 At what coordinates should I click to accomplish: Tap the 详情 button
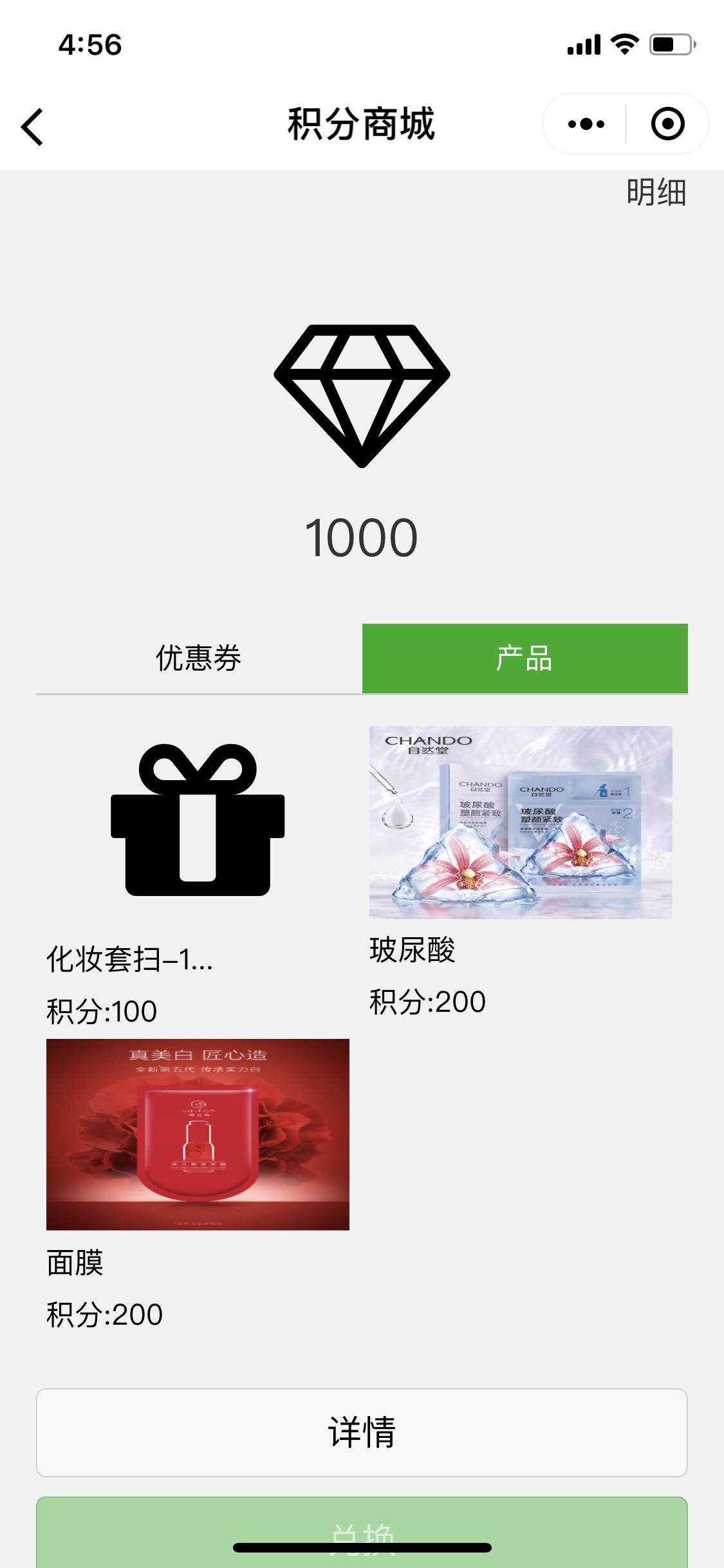362,1432
